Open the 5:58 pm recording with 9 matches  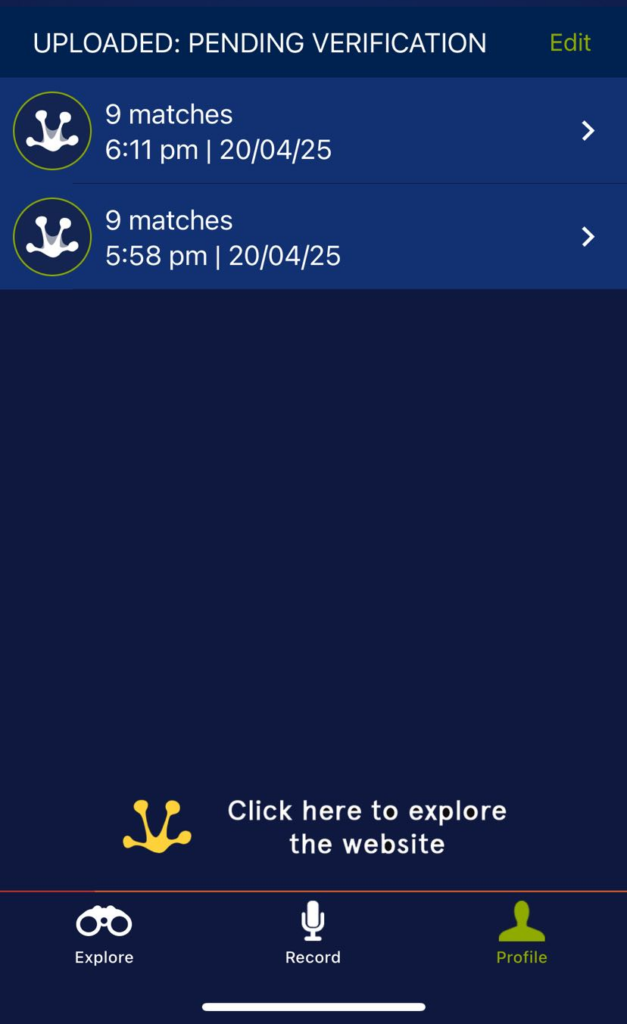click(313, 237)
